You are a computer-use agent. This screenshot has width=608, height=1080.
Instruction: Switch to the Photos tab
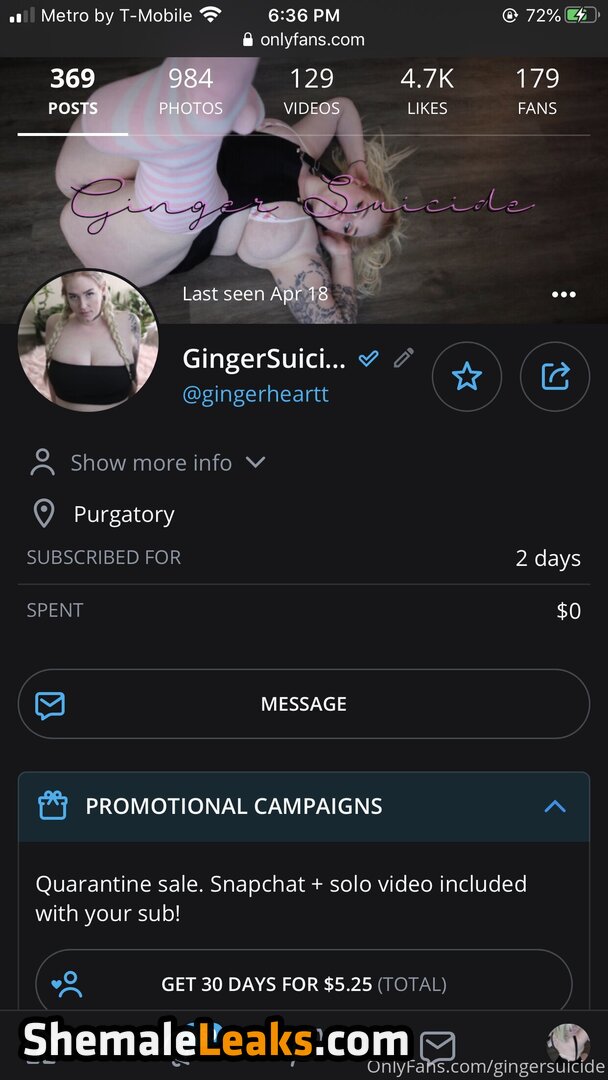[190, 91]
